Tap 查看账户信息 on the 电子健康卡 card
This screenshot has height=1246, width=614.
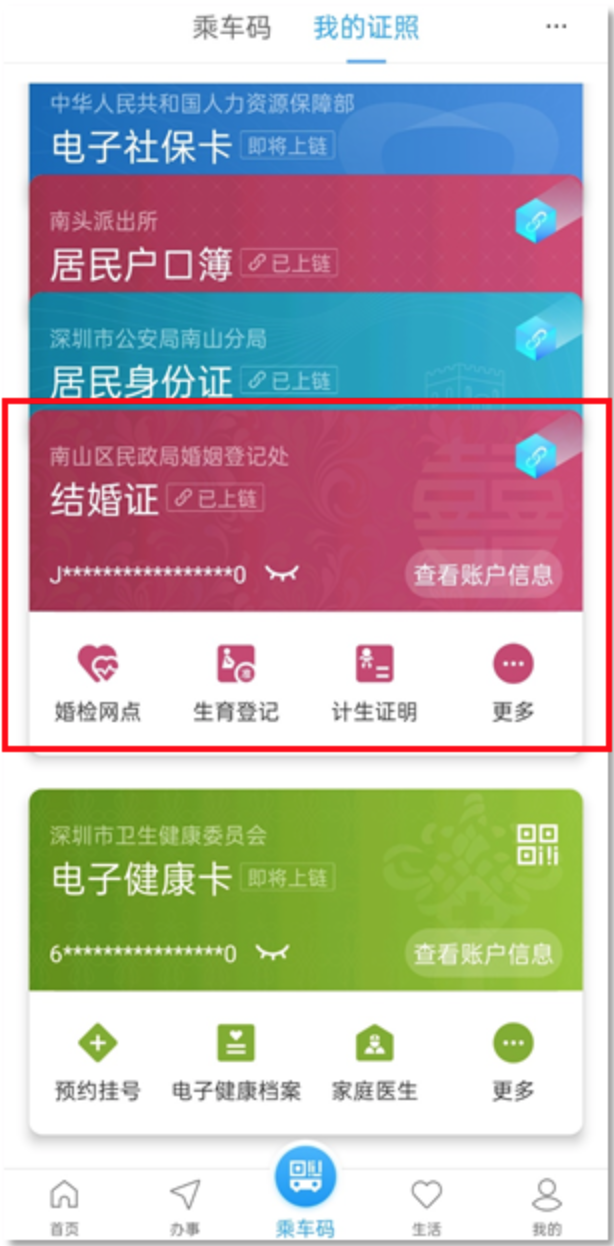point(483,953)
